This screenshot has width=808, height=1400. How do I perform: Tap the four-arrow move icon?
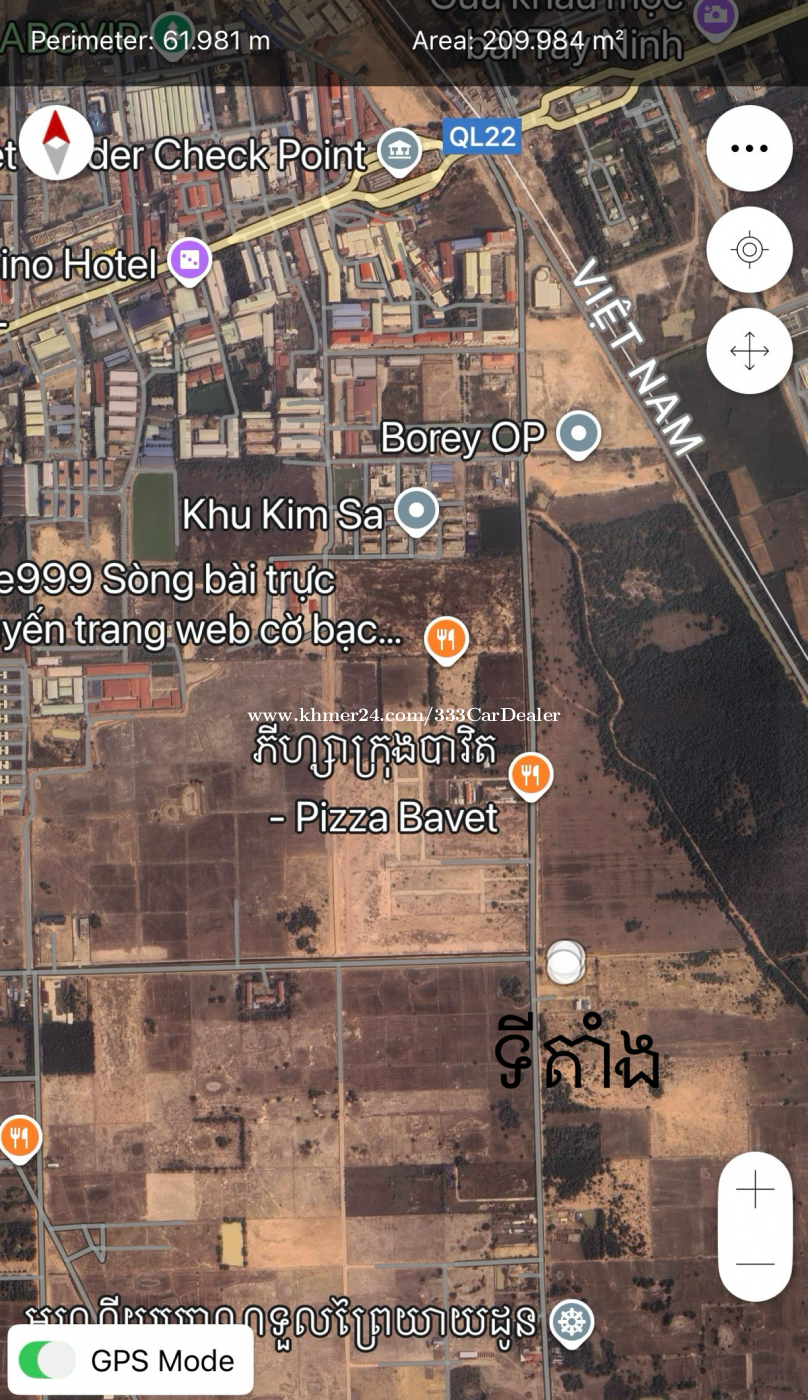click(749, 351)
